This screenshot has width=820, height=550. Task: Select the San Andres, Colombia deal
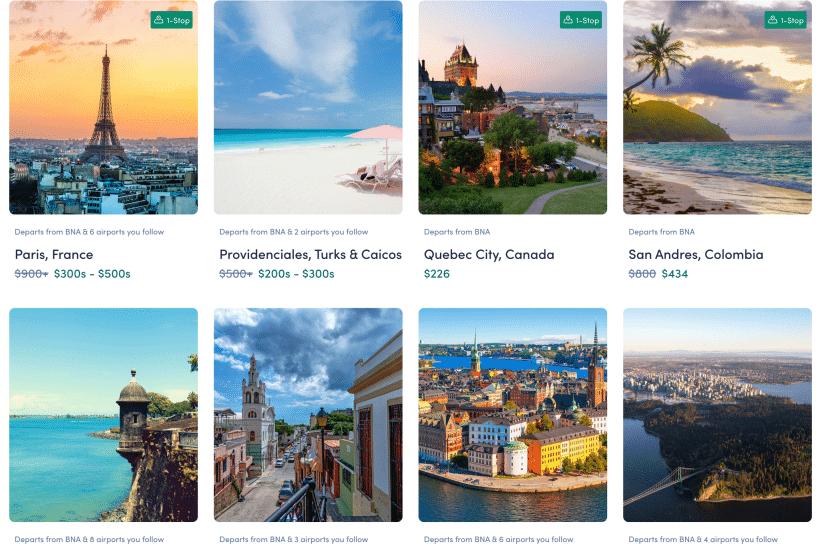(717, 110)
